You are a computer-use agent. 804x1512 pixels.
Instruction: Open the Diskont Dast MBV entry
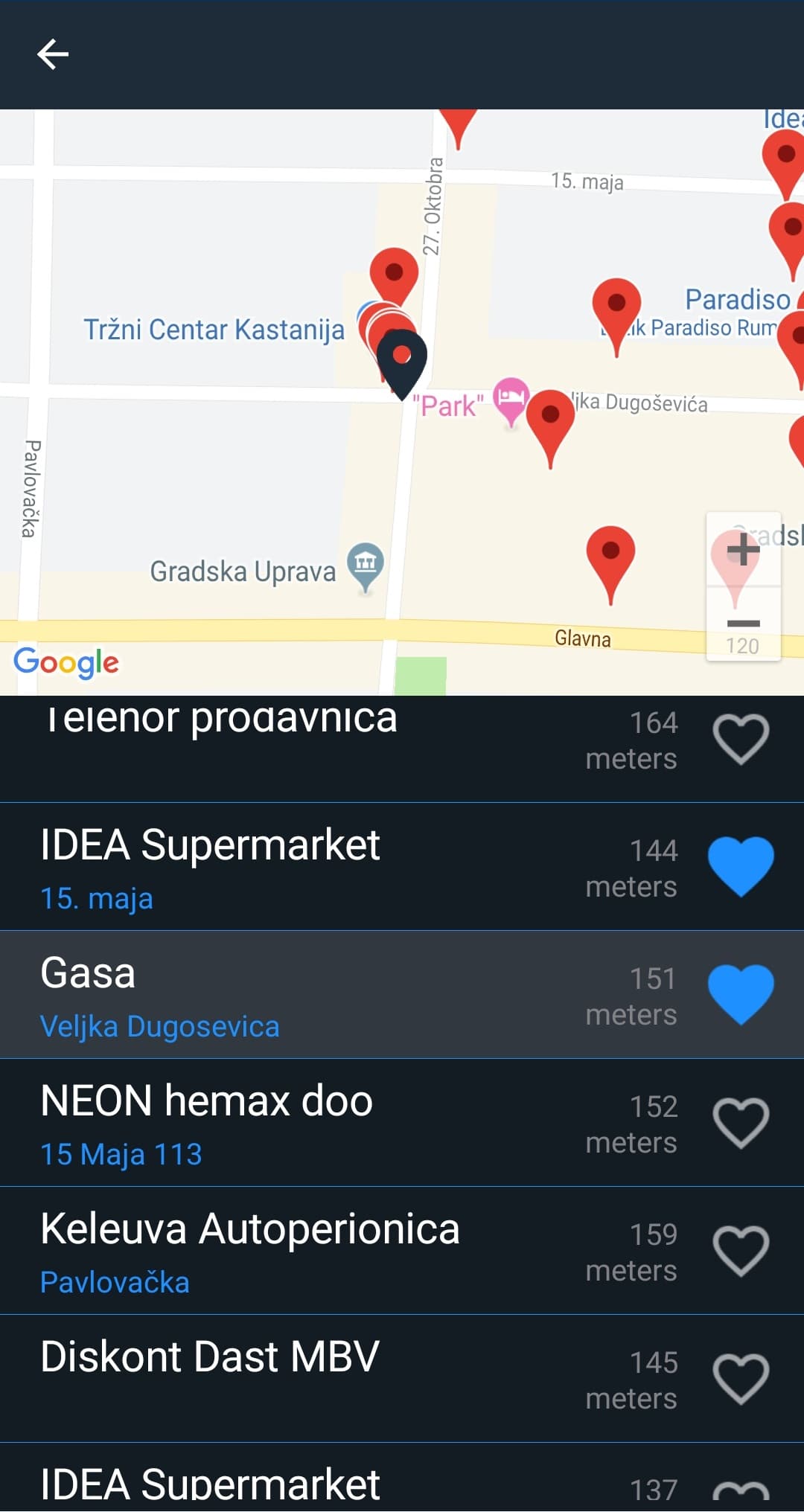click(x=298, y=1379)
